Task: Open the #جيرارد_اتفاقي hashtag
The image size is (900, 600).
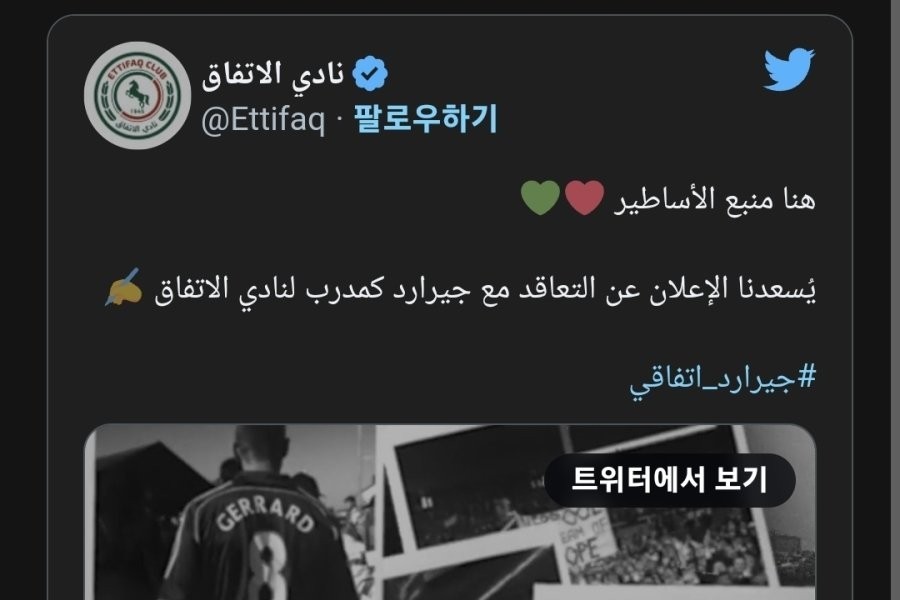Action: pos(722,378)
